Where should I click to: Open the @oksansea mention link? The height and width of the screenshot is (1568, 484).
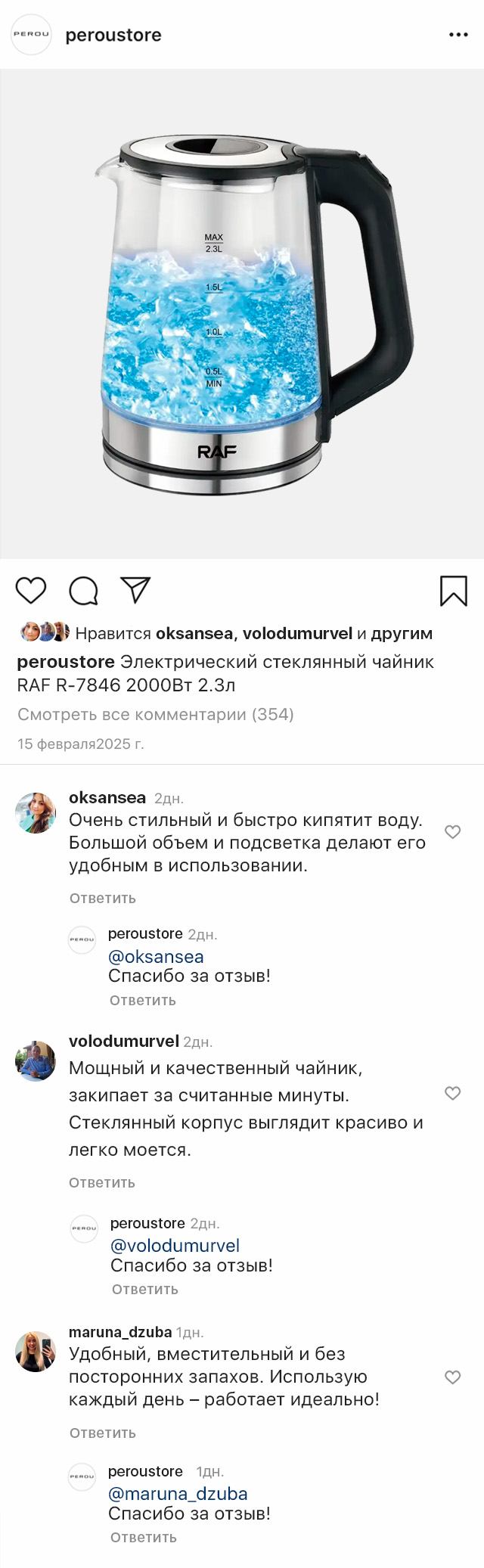click(156, 956)
